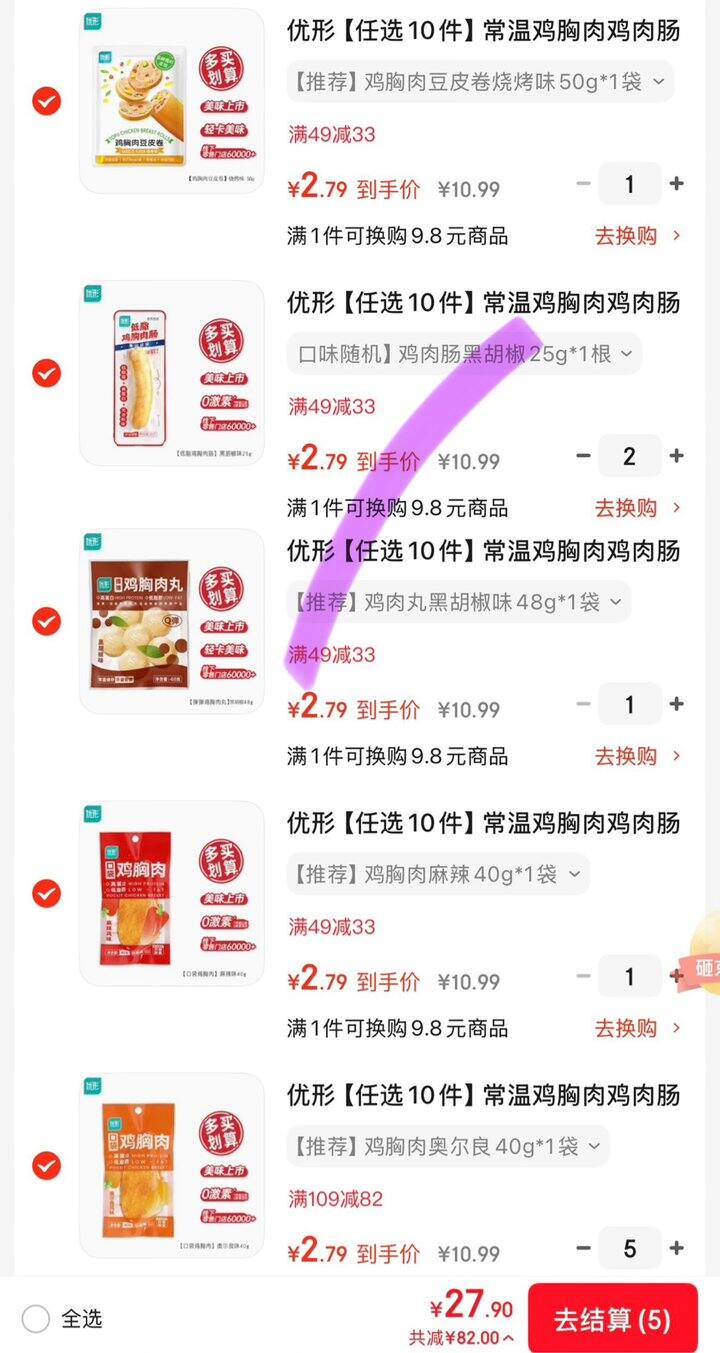Open the 鸡胸肉豆皮卷 product thumbnail

point(170,100)
